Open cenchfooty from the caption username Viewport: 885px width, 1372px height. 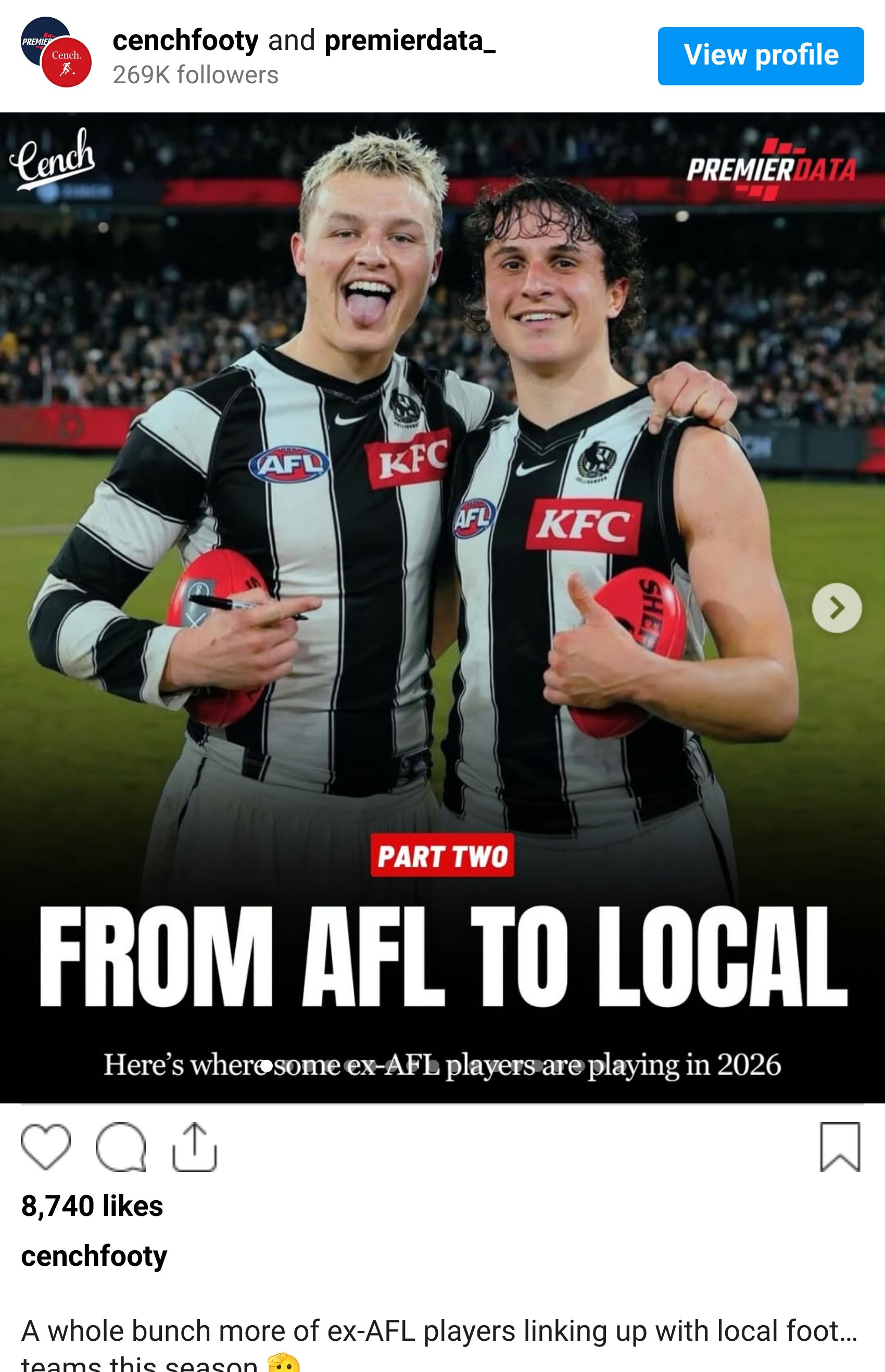click(94, 1256)
